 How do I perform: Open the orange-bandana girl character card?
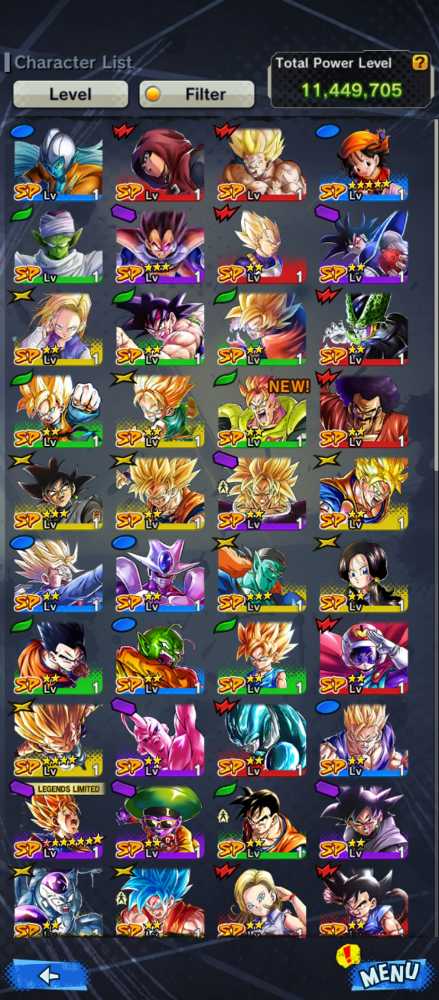(364, 165)
